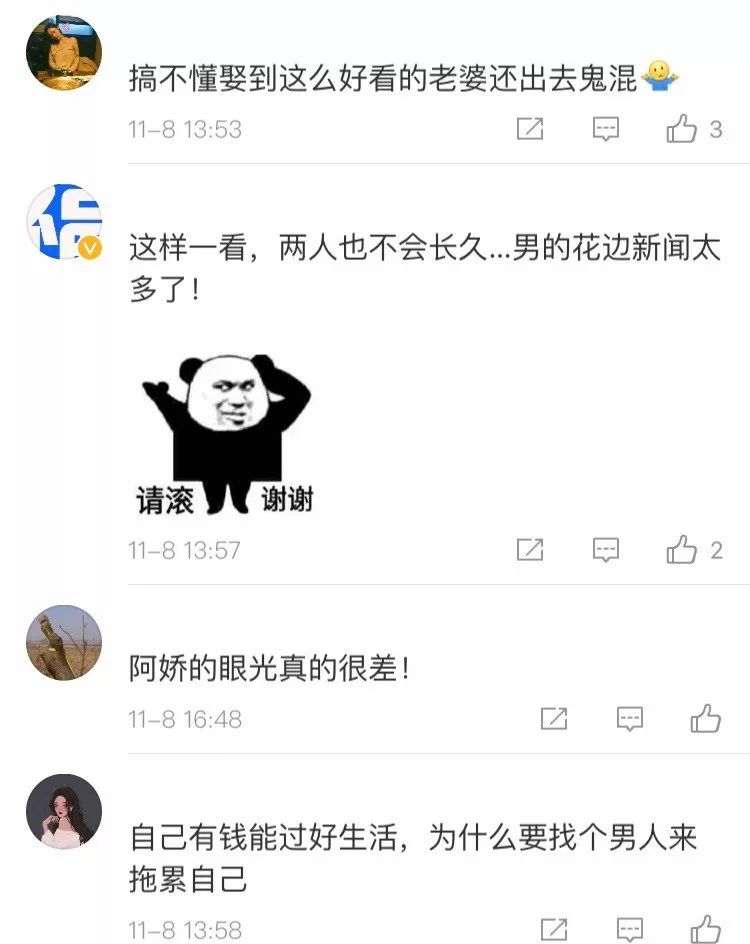Like the comment 阿娇的眼光真的很差
This screenshot has width=750, height=944.
706,718
